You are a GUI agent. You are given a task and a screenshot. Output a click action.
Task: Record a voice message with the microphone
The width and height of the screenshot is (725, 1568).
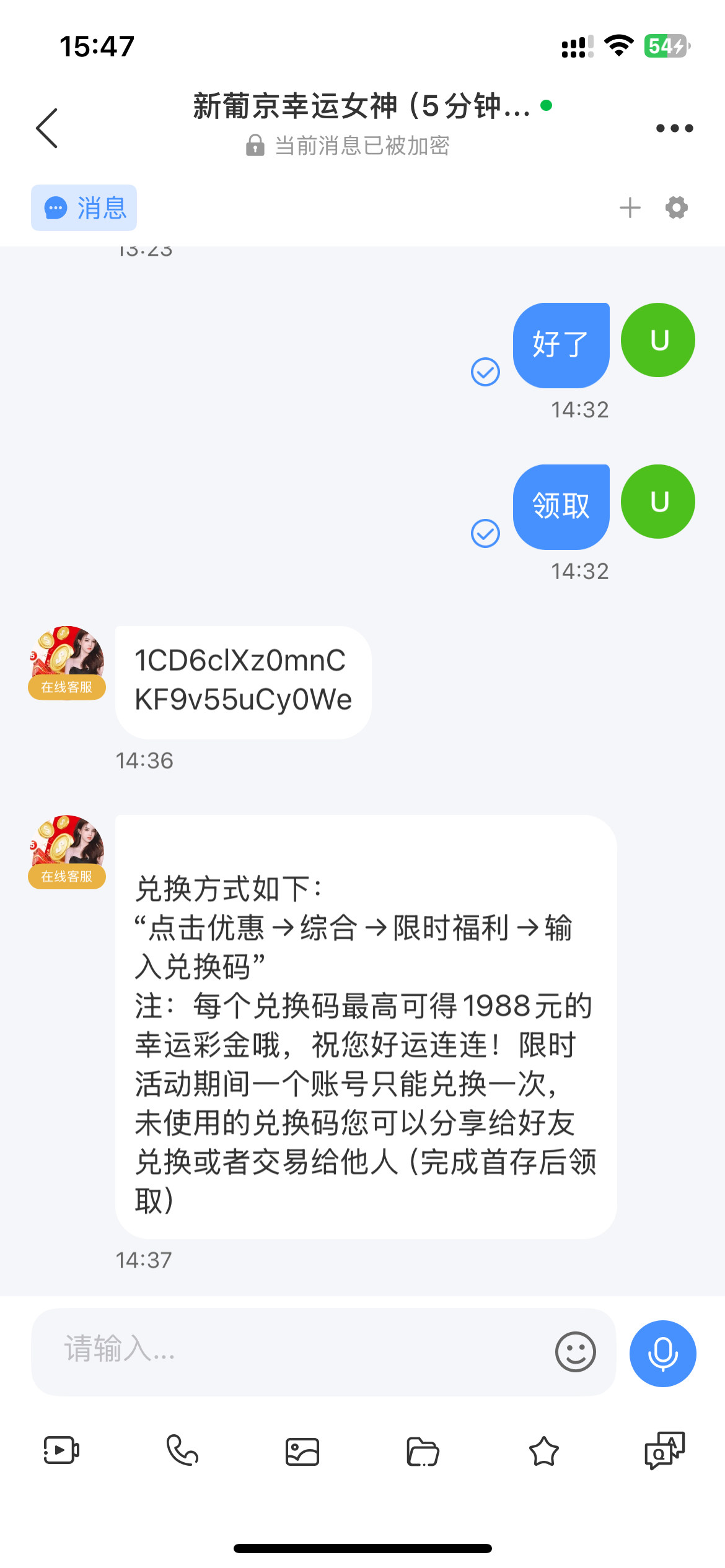tap(662, 1353)
